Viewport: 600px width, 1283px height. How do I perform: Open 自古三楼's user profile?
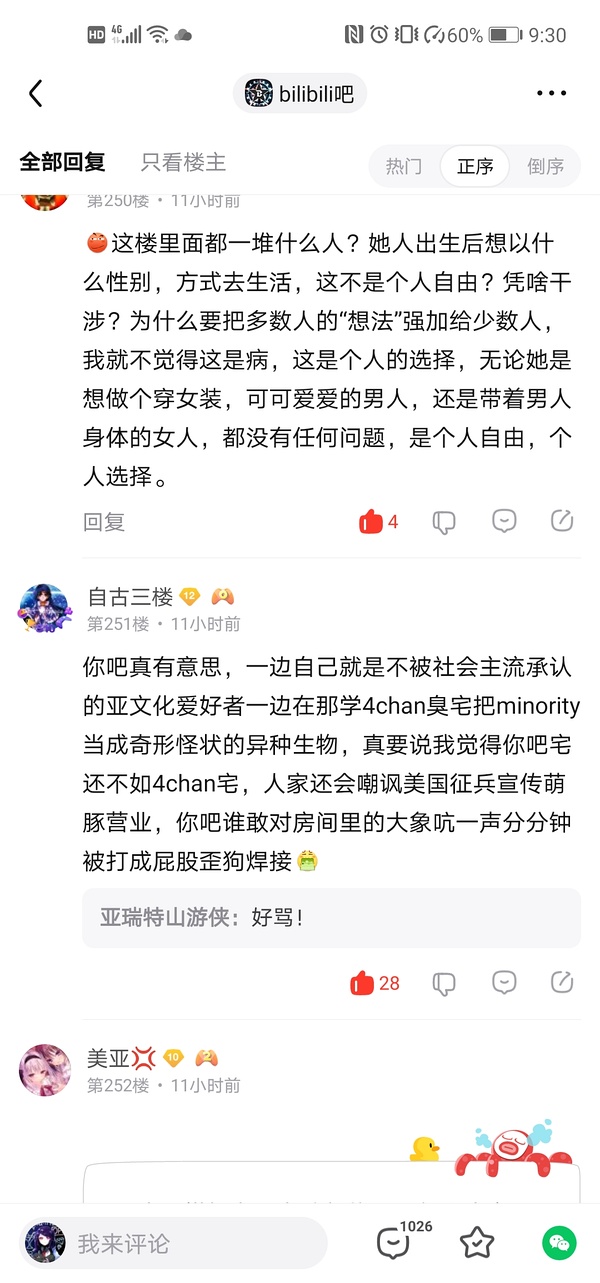click(x=45, y=609)
